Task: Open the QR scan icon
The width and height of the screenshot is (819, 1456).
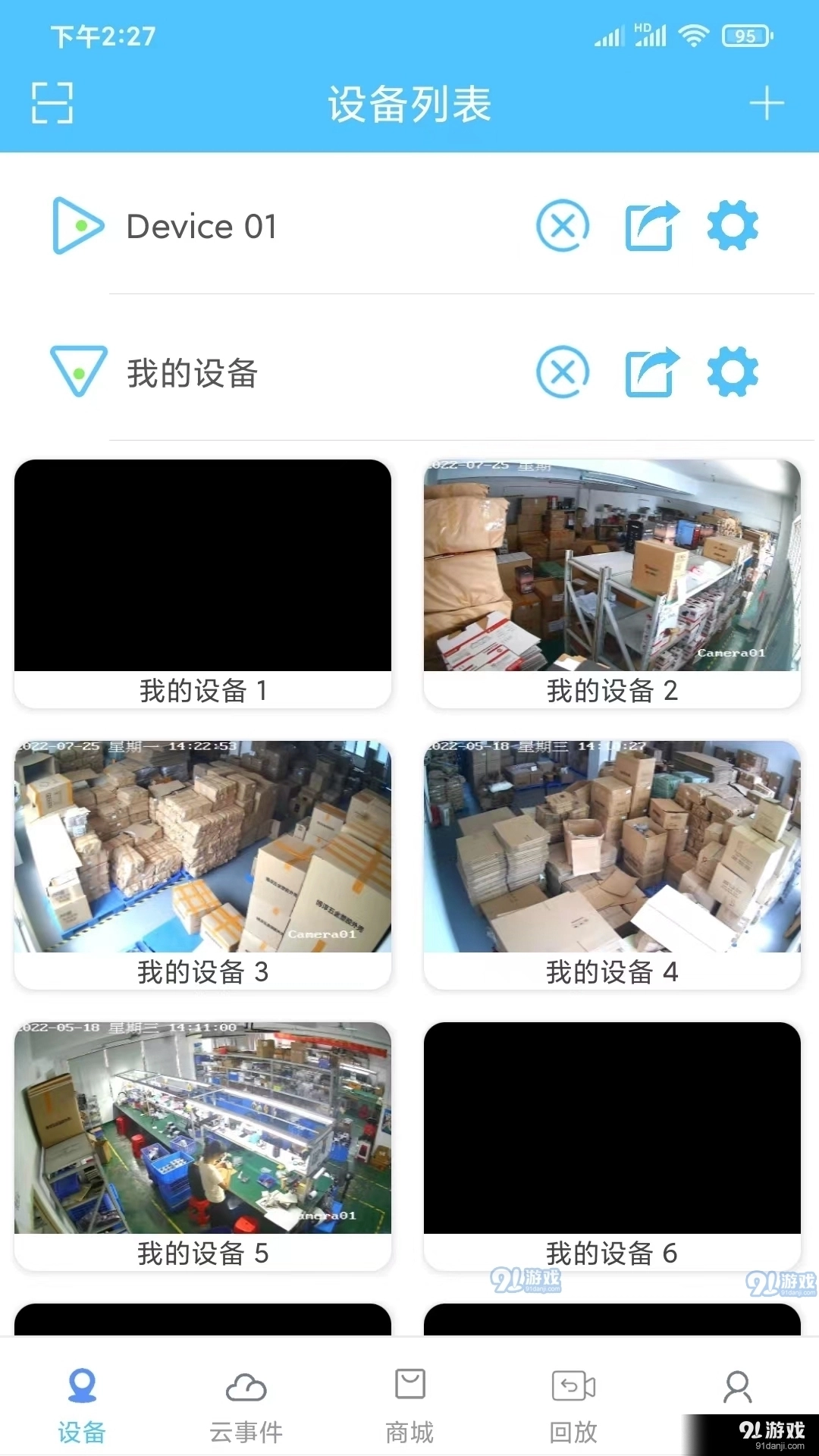Action: pyautogui.click(x=52, y=103)
